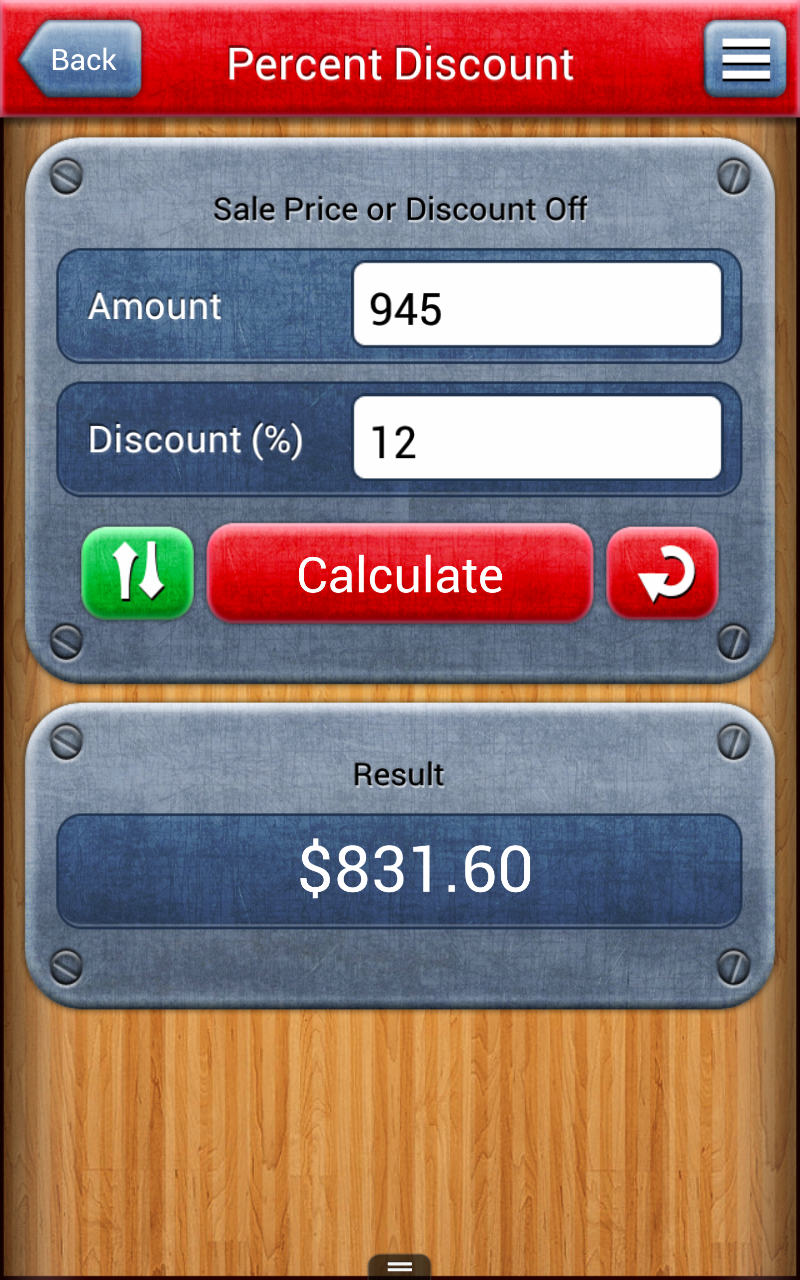Hit the red circular arrow button

coord(662,573)
